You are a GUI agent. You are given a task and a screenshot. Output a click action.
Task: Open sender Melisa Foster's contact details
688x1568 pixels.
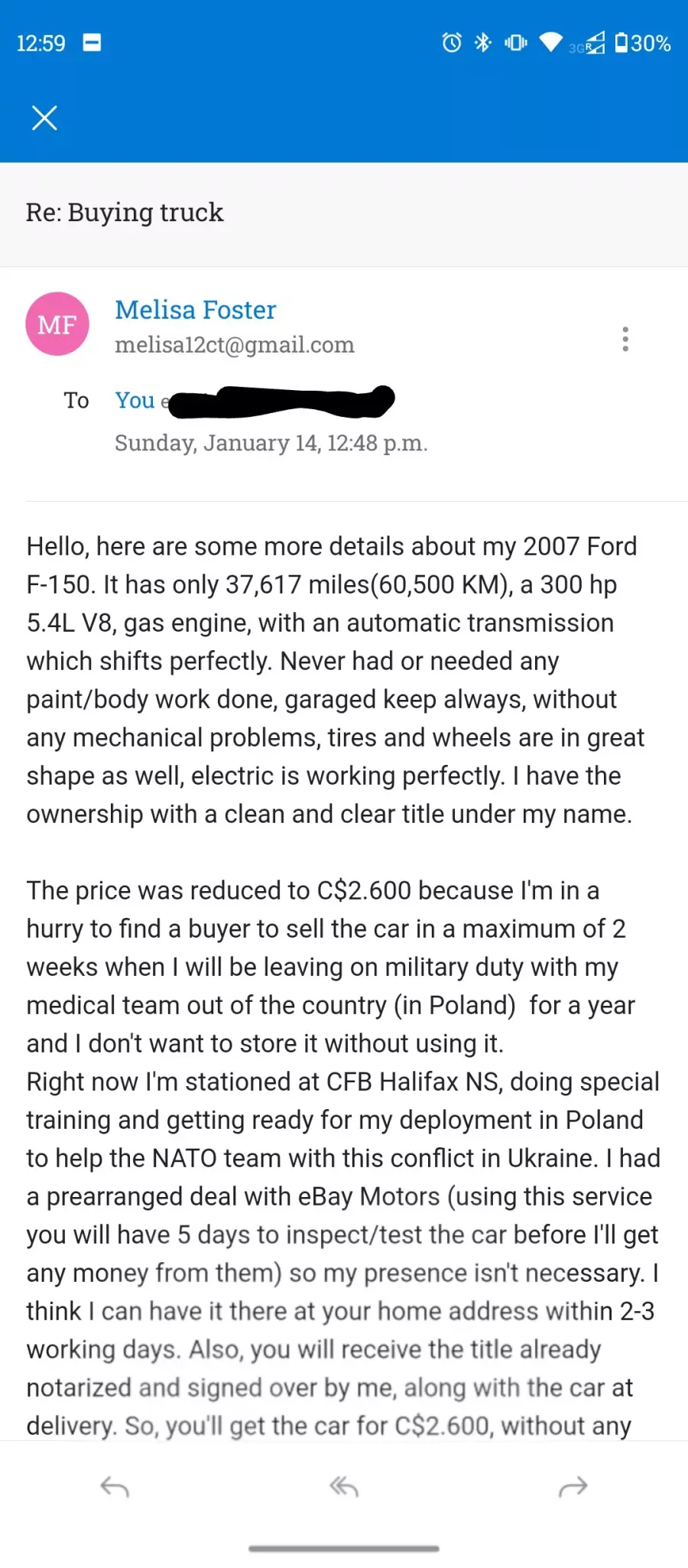196,310
